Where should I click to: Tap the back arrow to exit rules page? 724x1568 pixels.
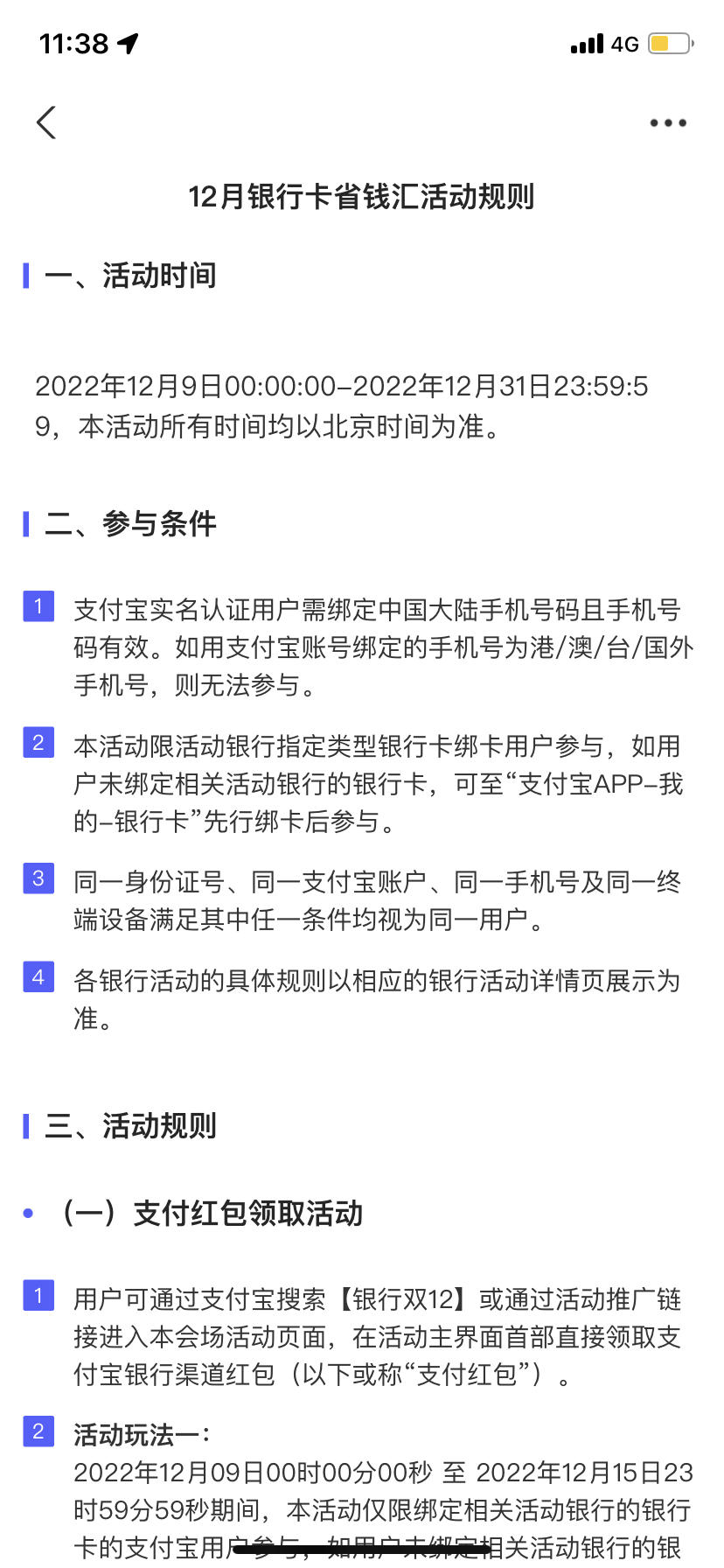coord(46,122)
